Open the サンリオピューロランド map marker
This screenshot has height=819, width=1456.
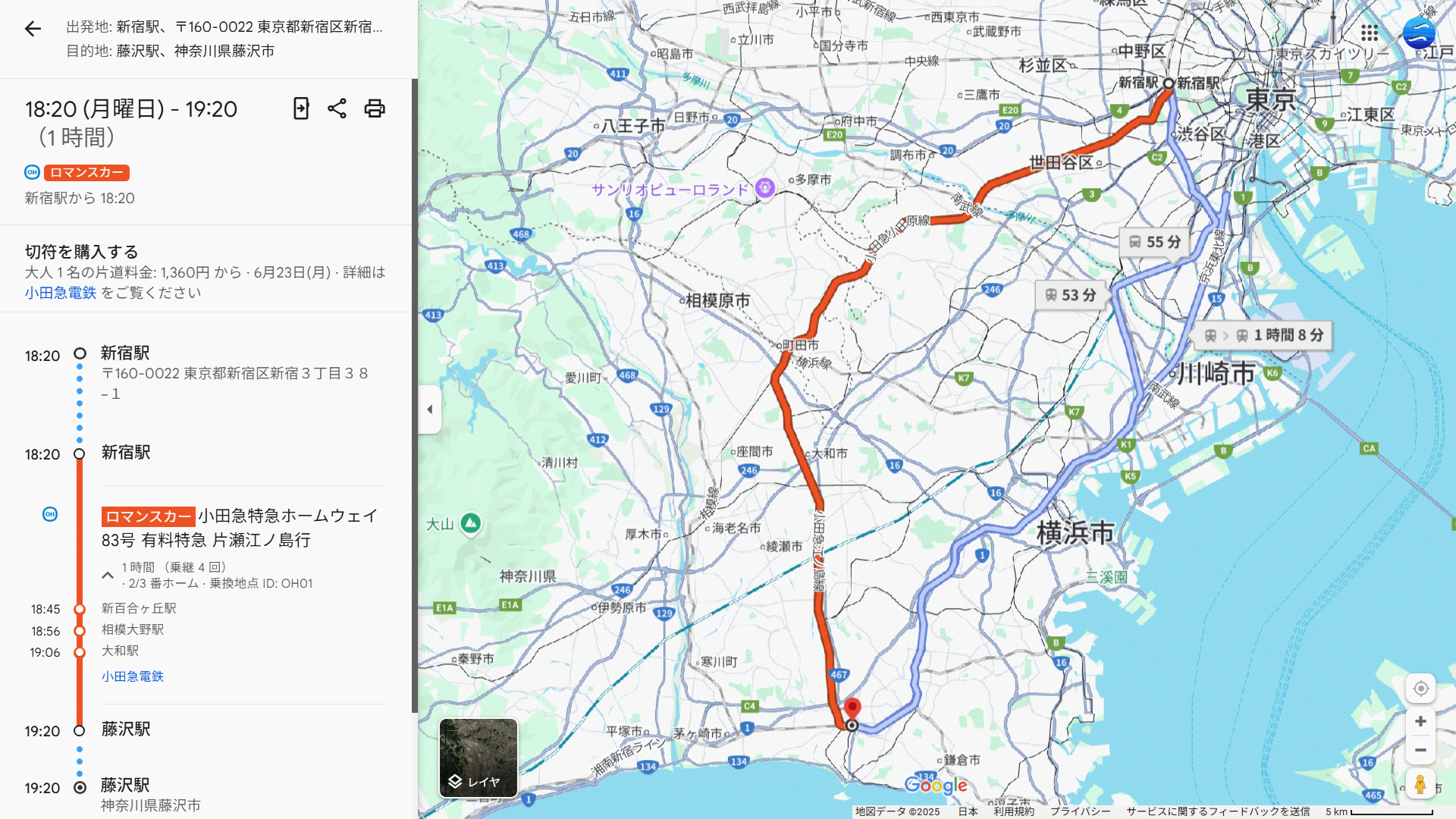point(765,187)
